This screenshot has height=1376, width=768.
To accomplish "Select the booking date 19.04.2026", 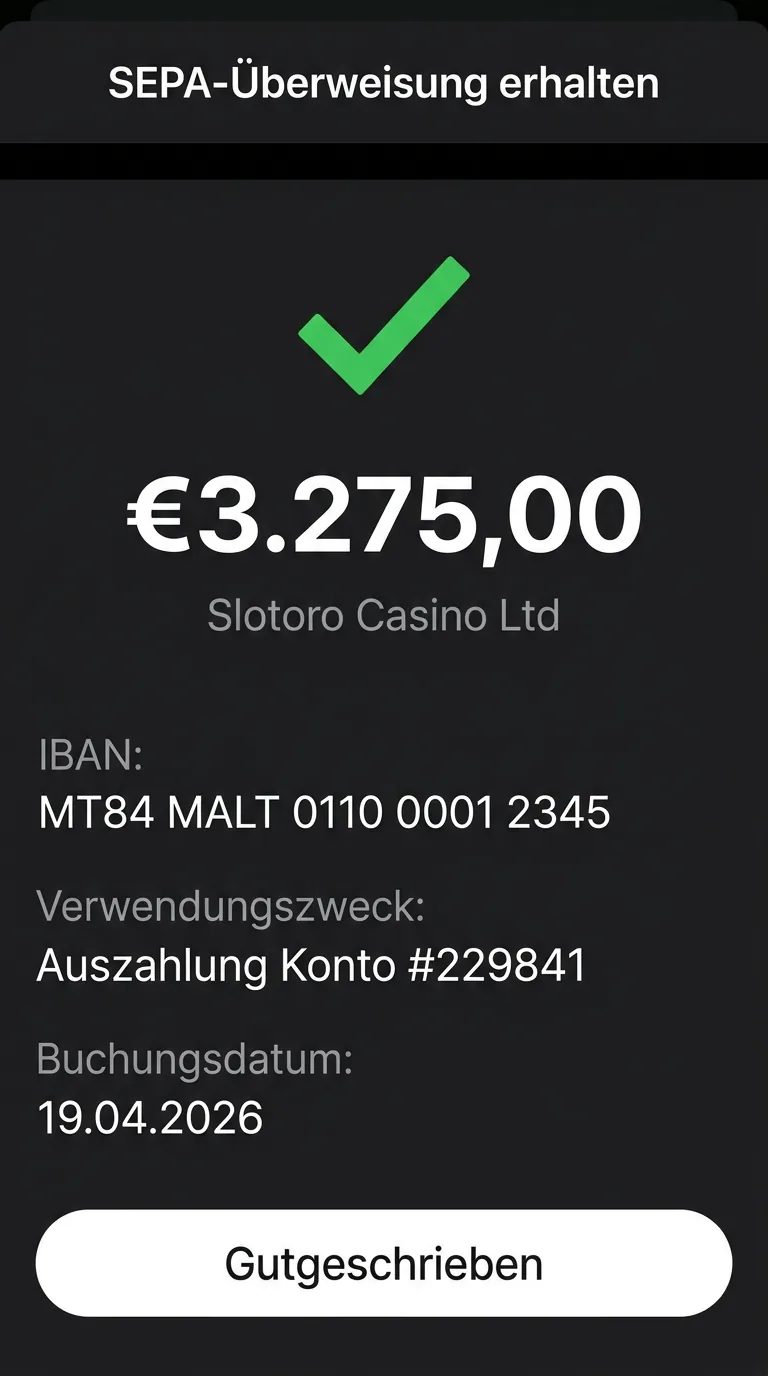I will (150, 1116).
